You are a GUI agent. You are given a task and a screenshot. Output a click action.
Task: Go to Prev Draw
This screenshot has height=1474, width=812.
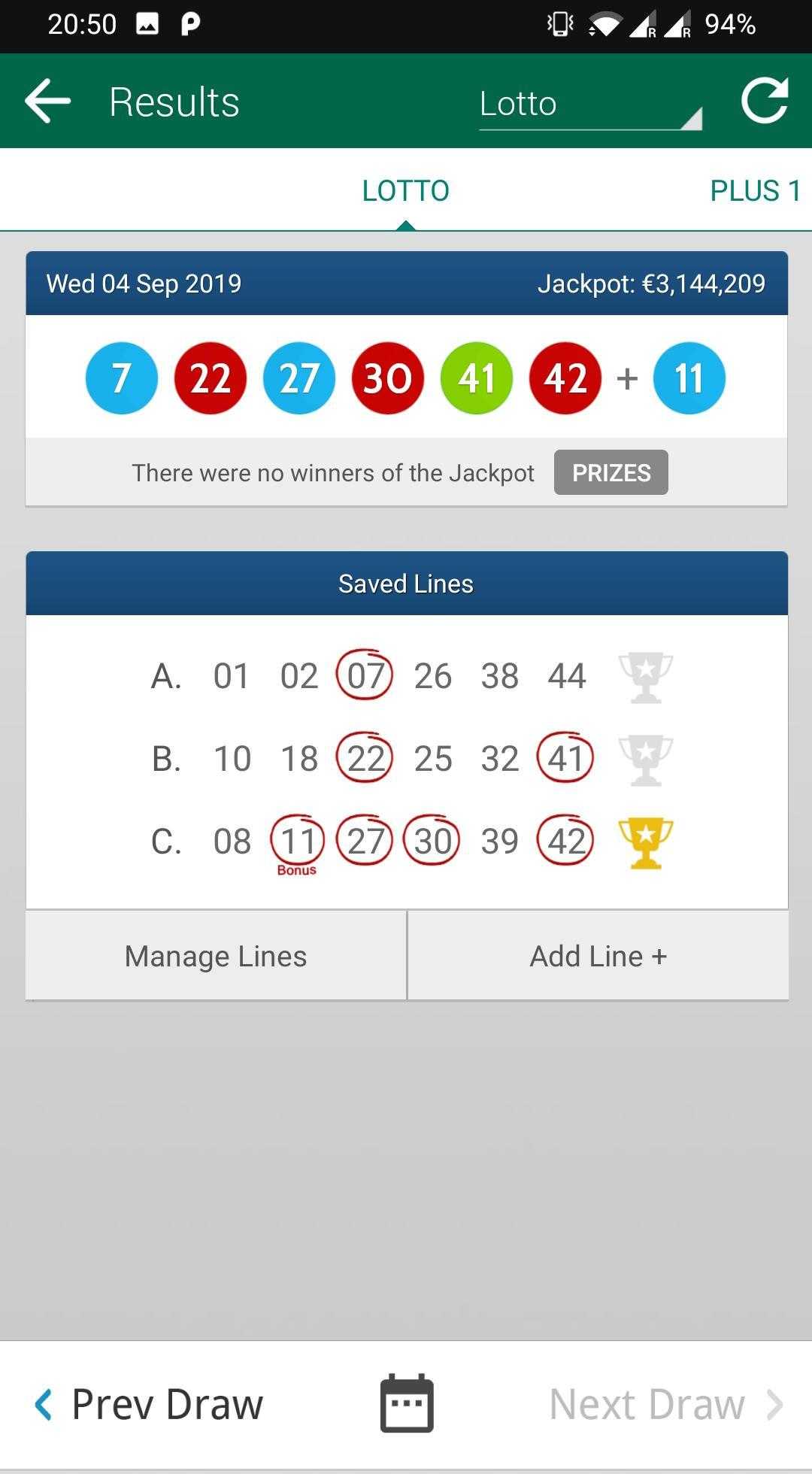pos(149,1404)
